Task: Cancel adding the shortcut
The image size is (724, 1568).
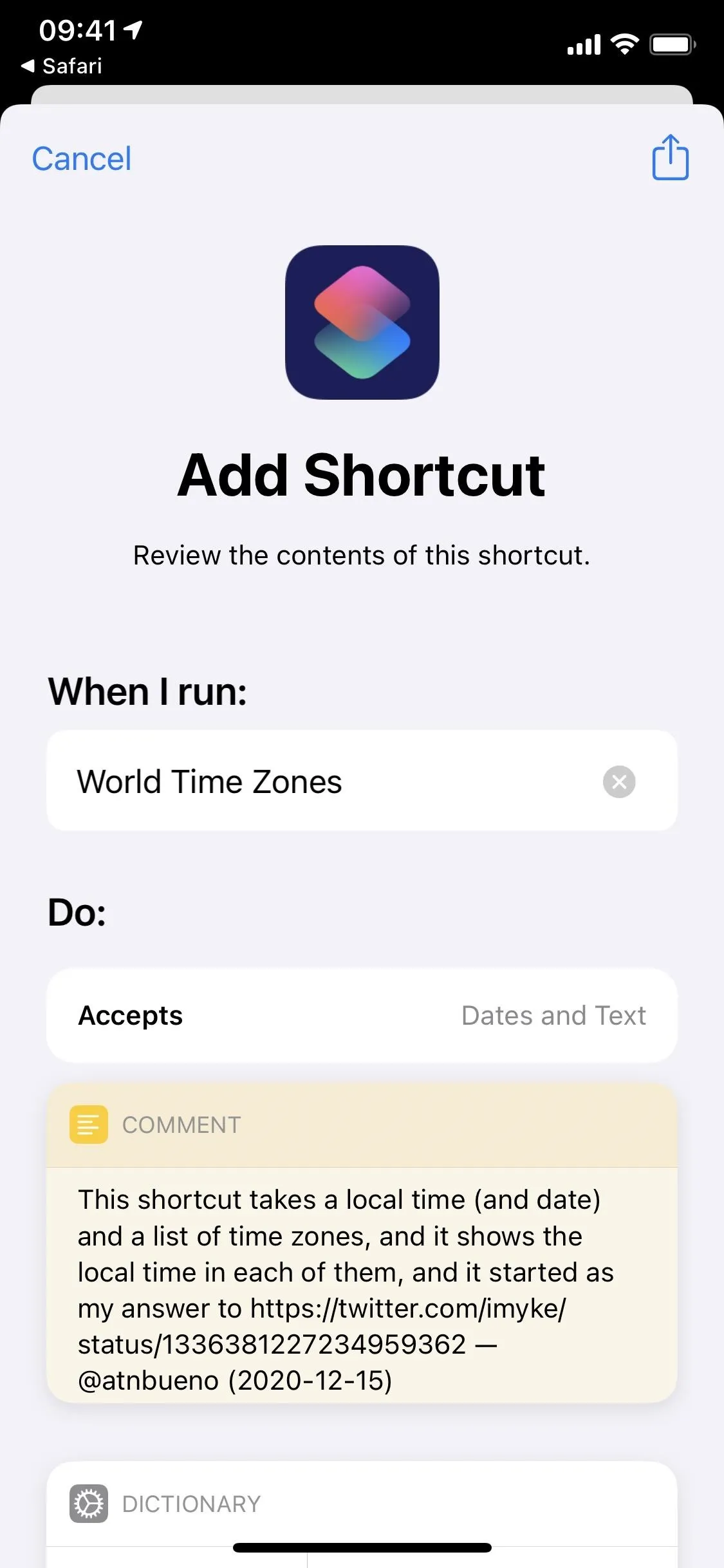Action: (82, 158)
